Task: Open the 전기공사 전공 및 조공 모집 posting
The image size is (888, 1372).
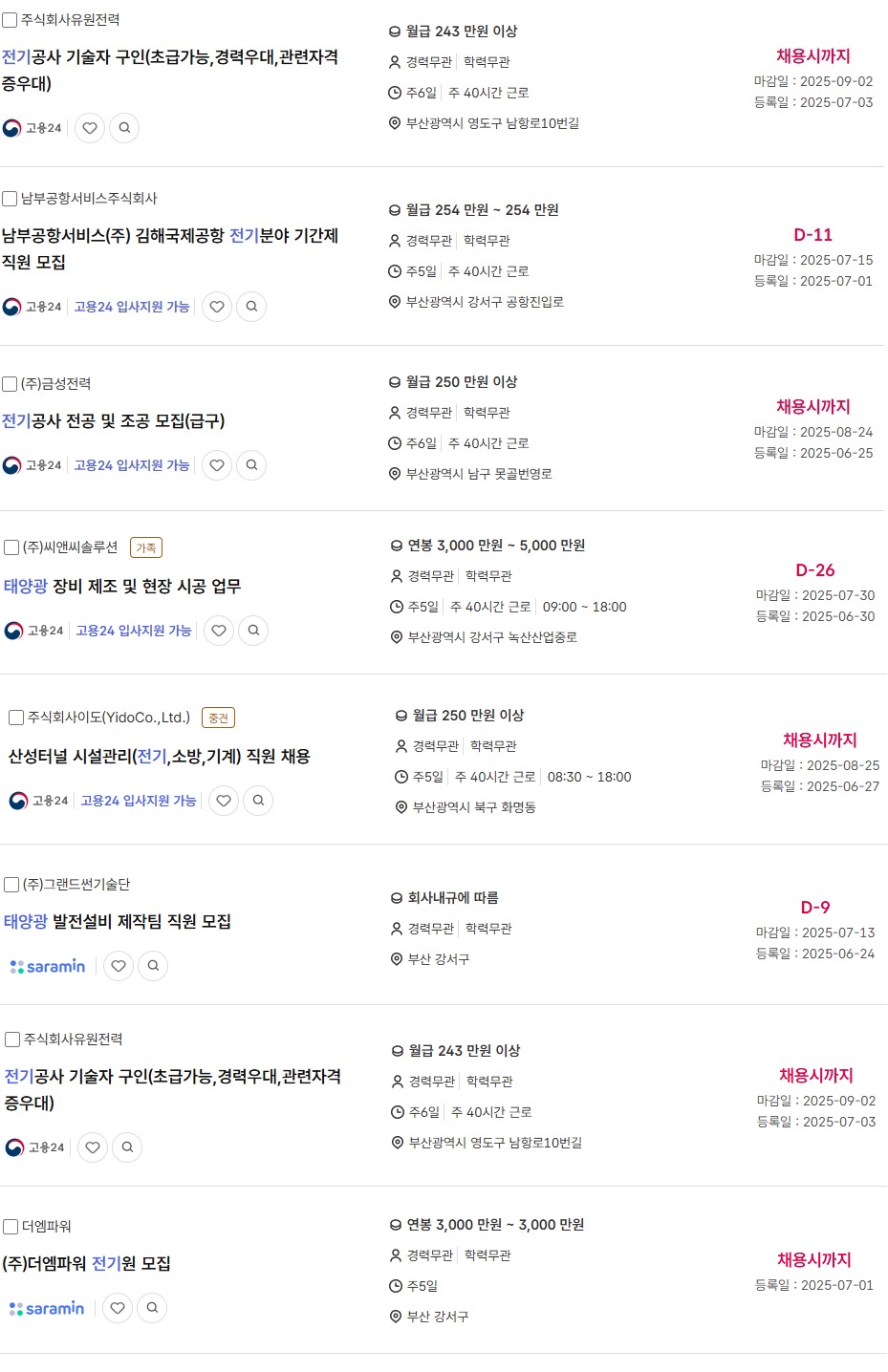Action: pos(114,421)
